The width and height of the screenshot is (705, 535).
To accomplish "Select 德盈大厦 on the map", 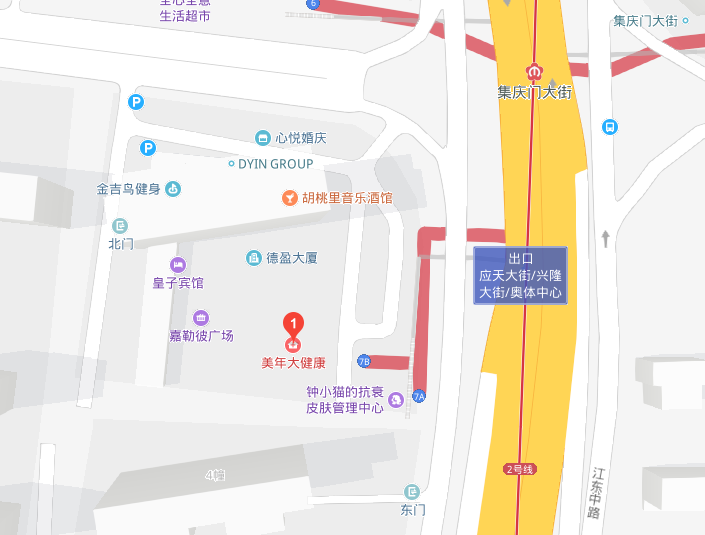I will click(254, 258).
